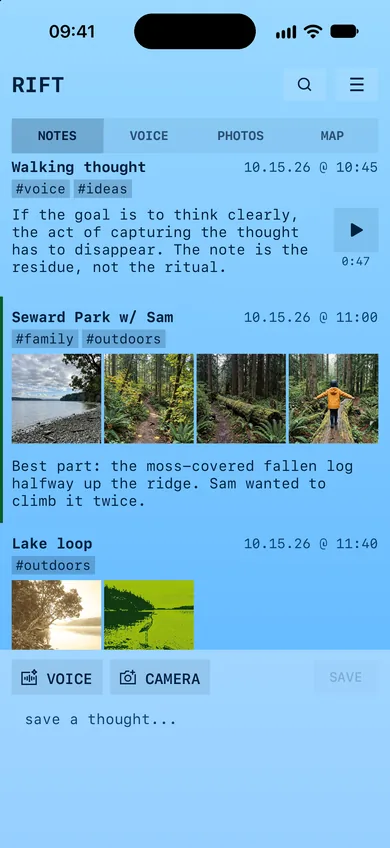The image size is (390, 848).
Task: Tap the #voice tag on Walking thought
Action: [41, 189]
